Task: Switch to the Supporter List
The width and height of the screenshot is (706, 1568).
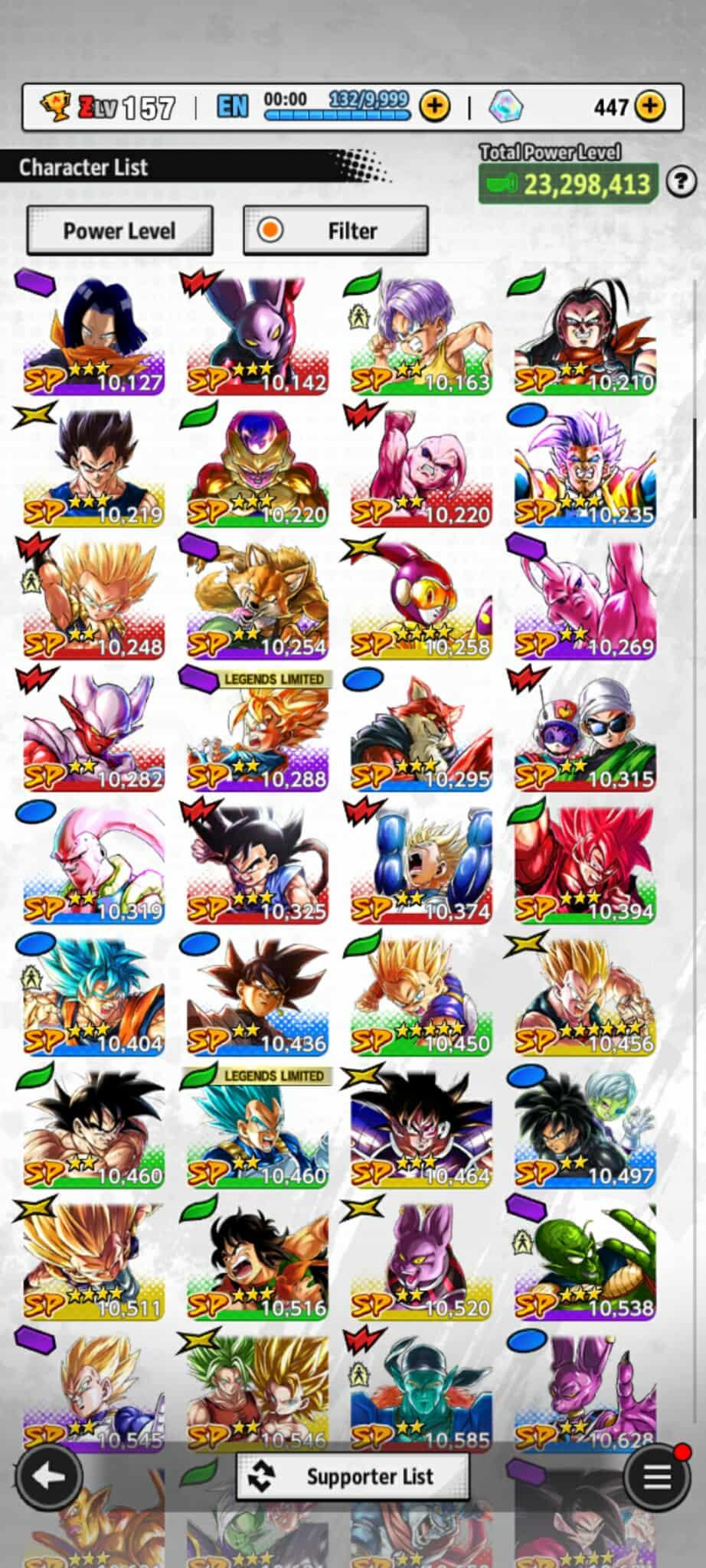Action: click(x=353, y=1475)
